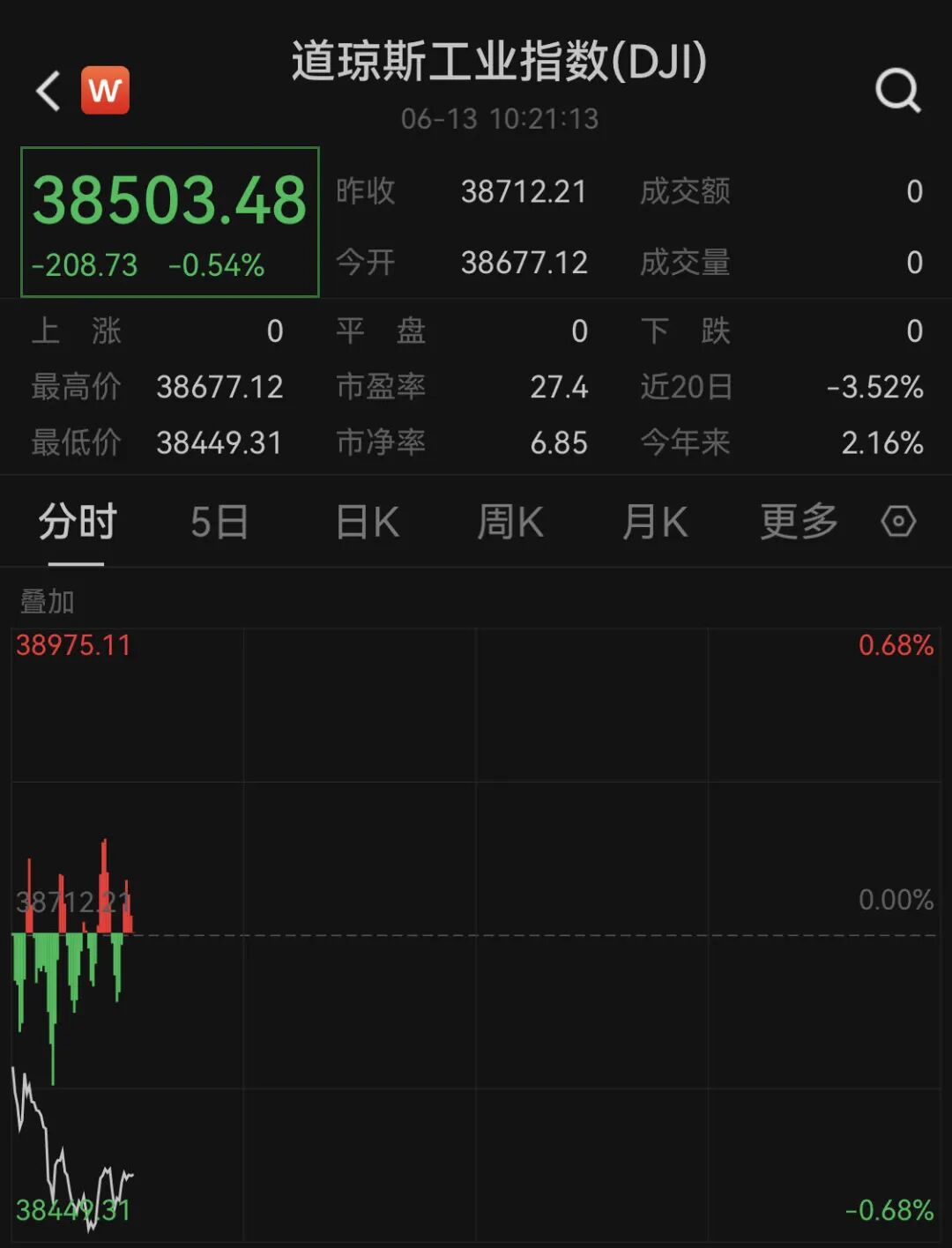The height and width of the screenshot is (1248, 952).
Task: Open the search magnifier icon
Action: [x=898, y=91]
